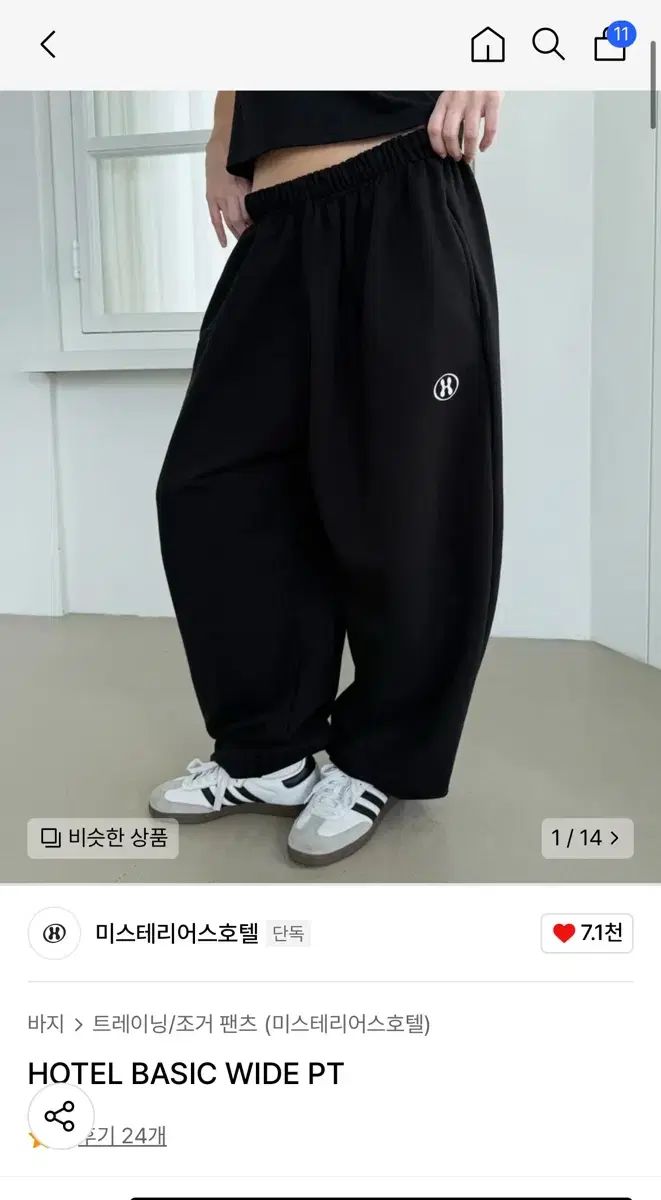Open the home icon
Image resolution: width=661 pixels, height=1200 pixels.
(x=488, y=44)
